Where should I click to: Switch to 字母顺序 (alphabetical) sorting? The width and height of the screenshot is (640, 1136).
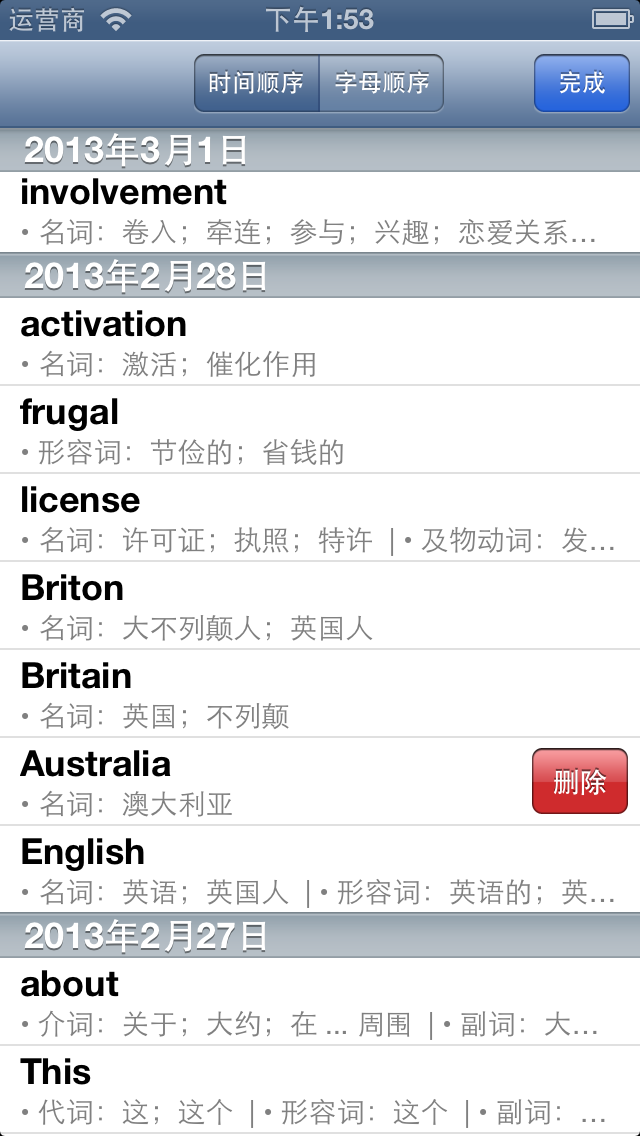coord(381,83)
